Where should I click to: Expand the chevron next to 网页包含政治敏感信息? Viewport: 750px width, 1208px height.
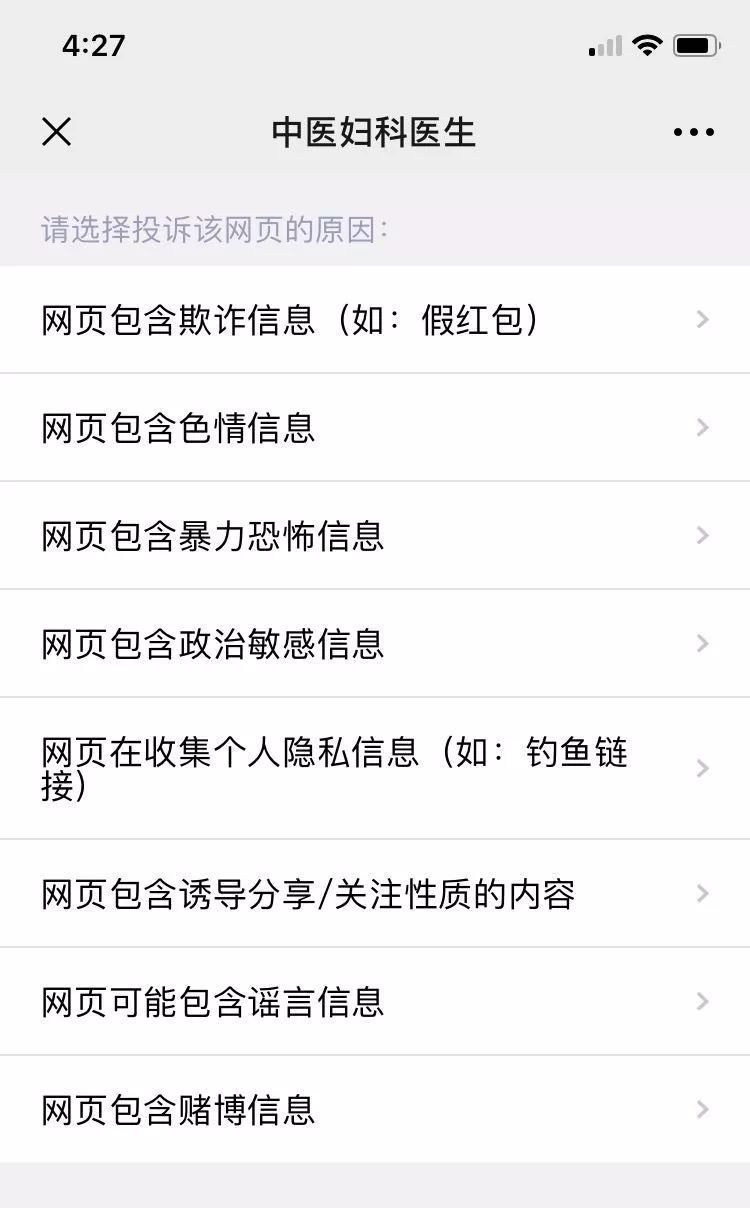(x=701, y=644)
